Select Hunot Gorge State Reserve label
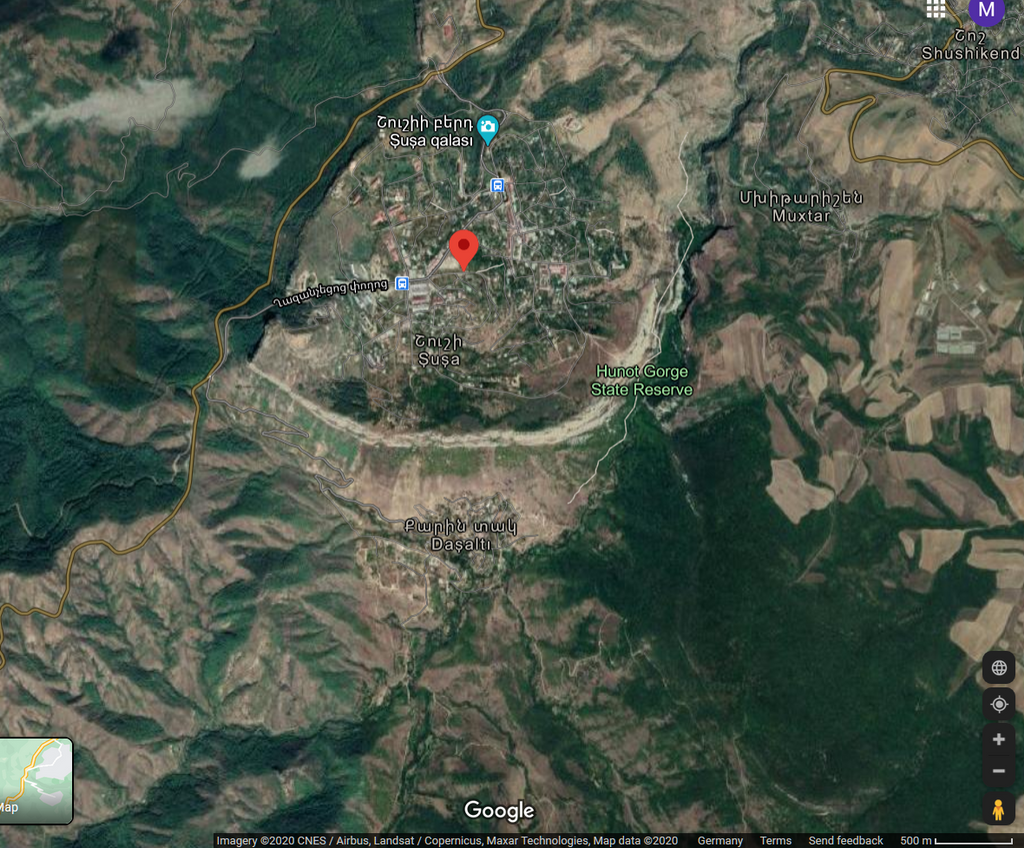Image resolution: width=1024 pixels, height=848 pixels. (x=641, y=380)
